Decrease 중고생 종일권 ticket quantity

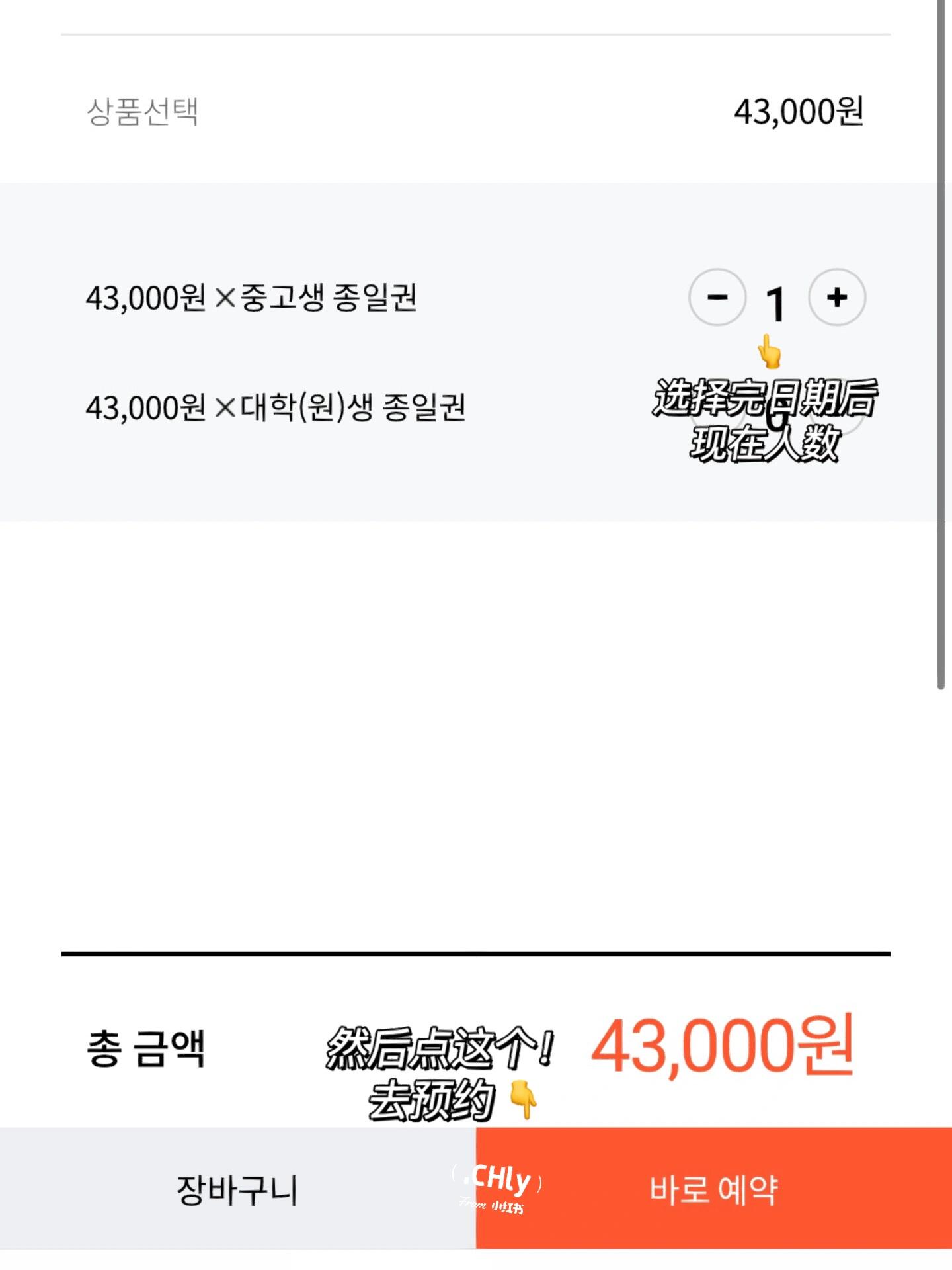tap(717, 298)
